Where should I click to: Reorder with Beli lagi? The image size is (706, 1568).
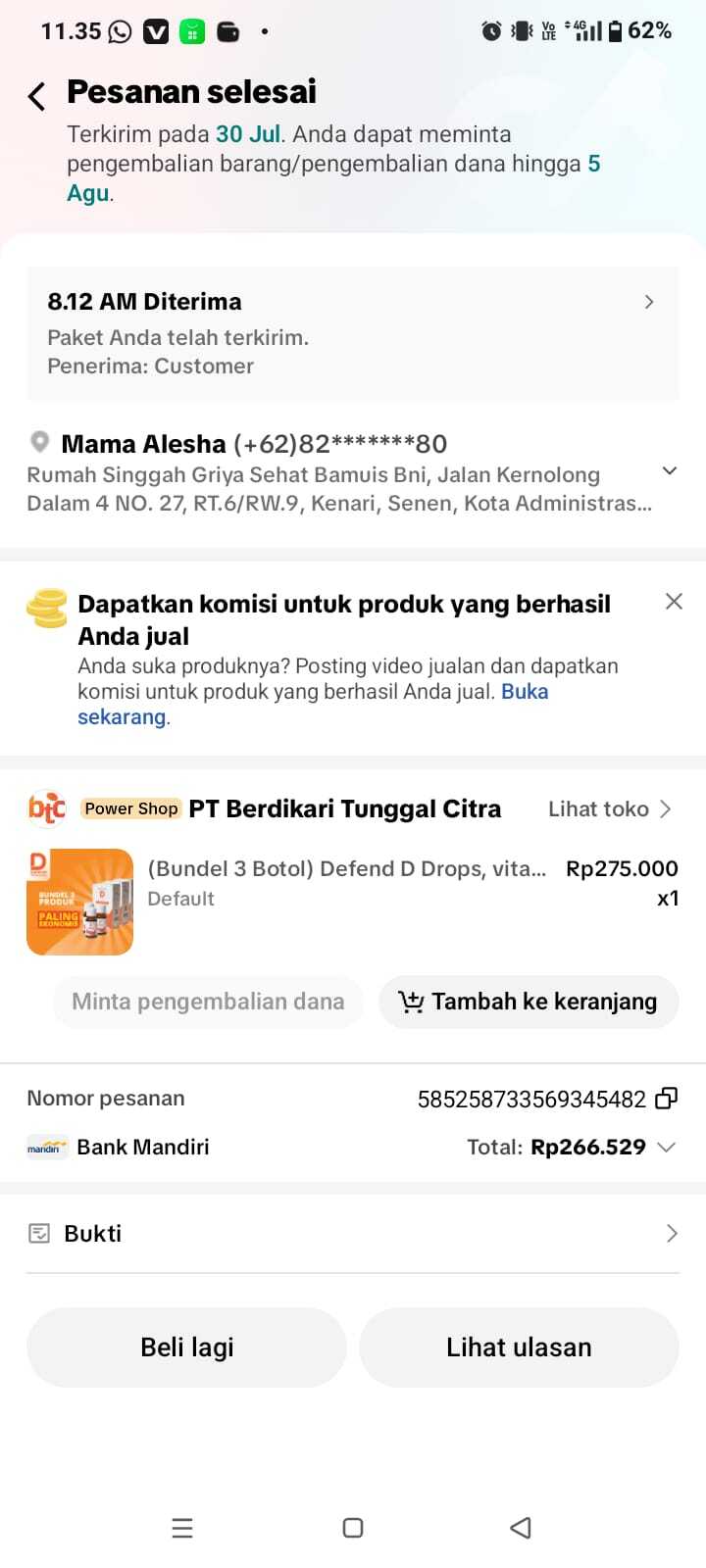click(x=186, y=1347)
